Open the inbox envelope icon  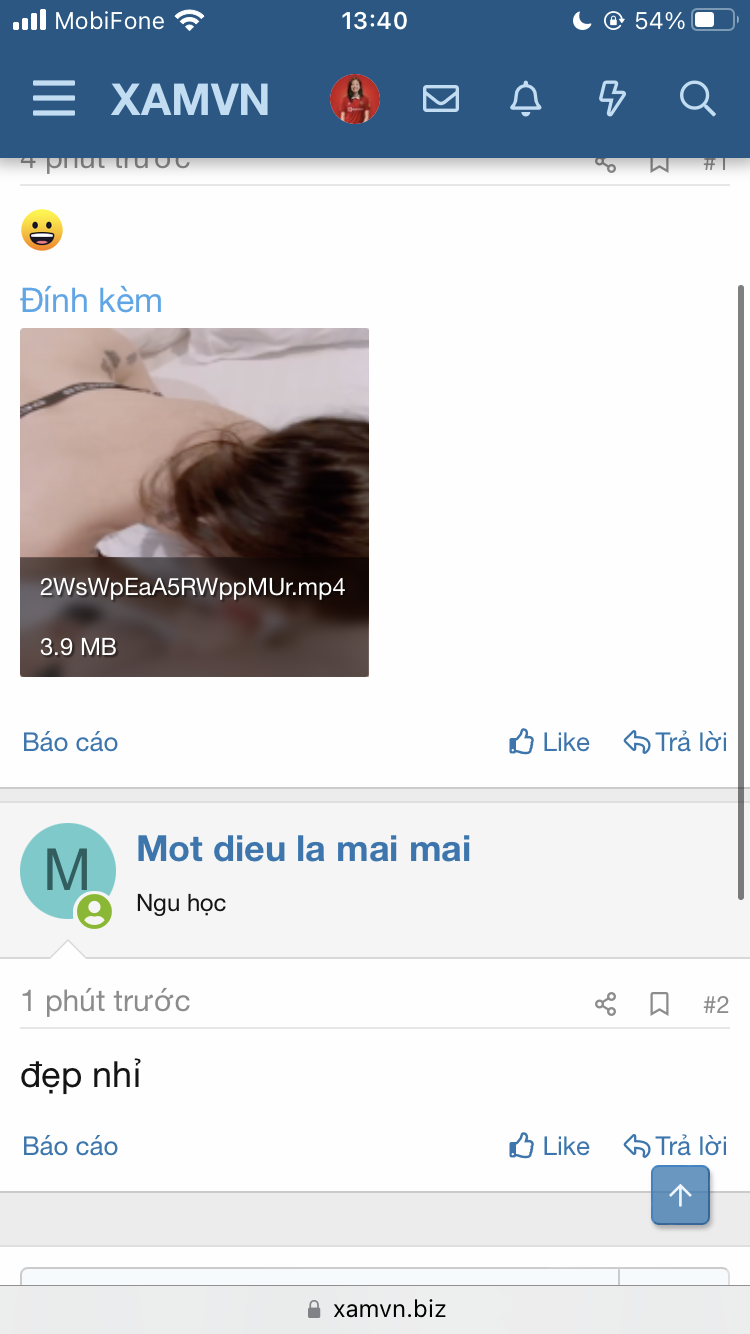441,99
